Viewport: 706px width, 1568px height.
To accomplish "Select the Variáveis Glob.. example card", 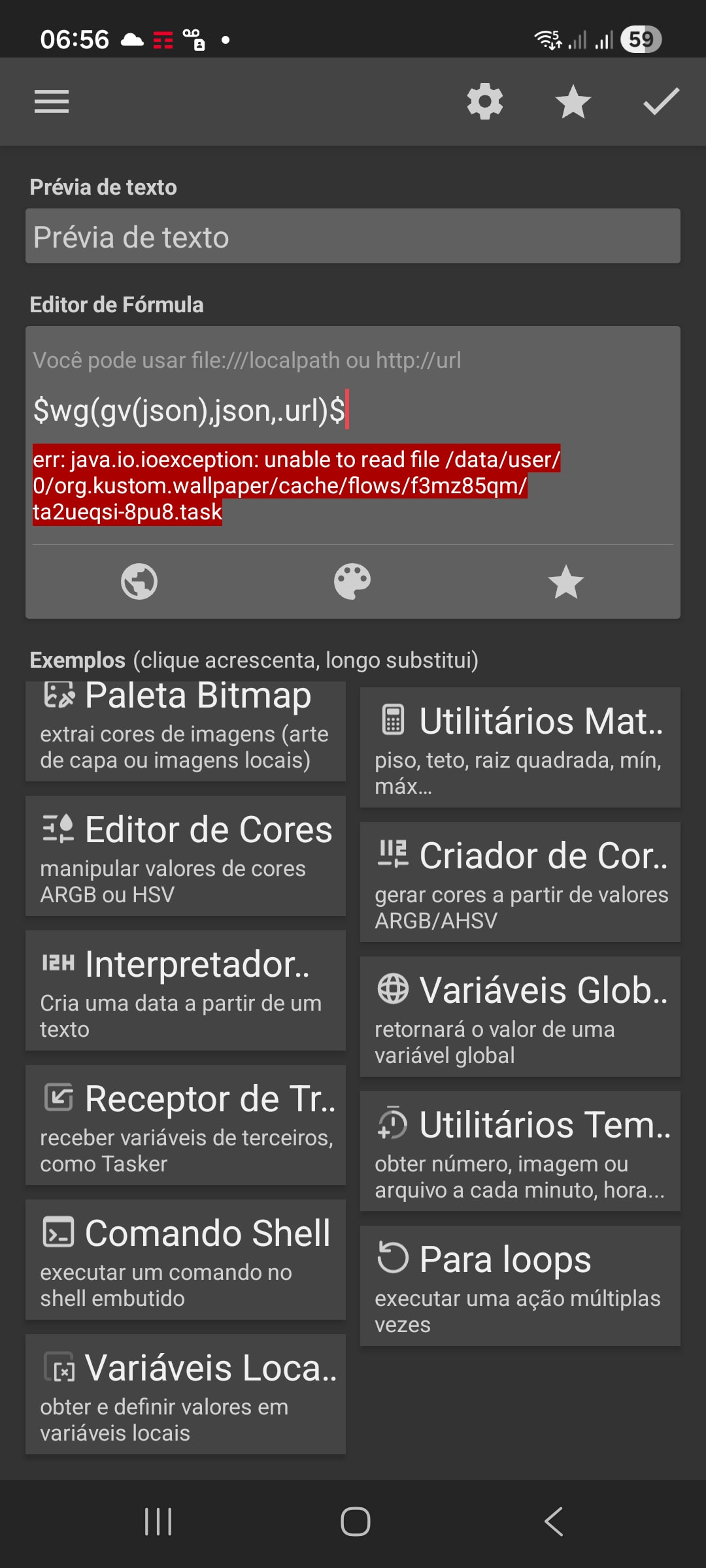I will coord(520,1017).
